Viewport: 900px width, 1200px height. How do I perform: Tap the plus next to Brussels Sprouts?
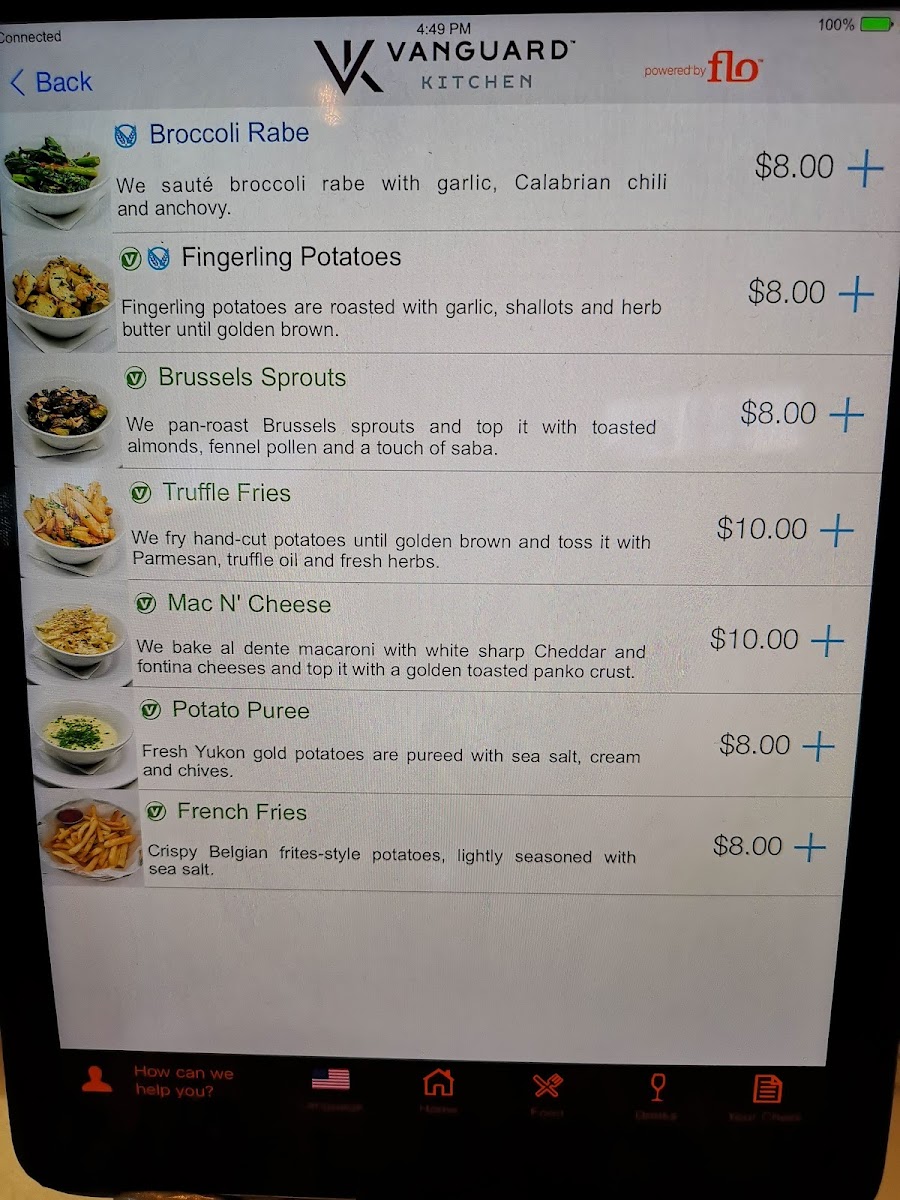tap(846, 414)
